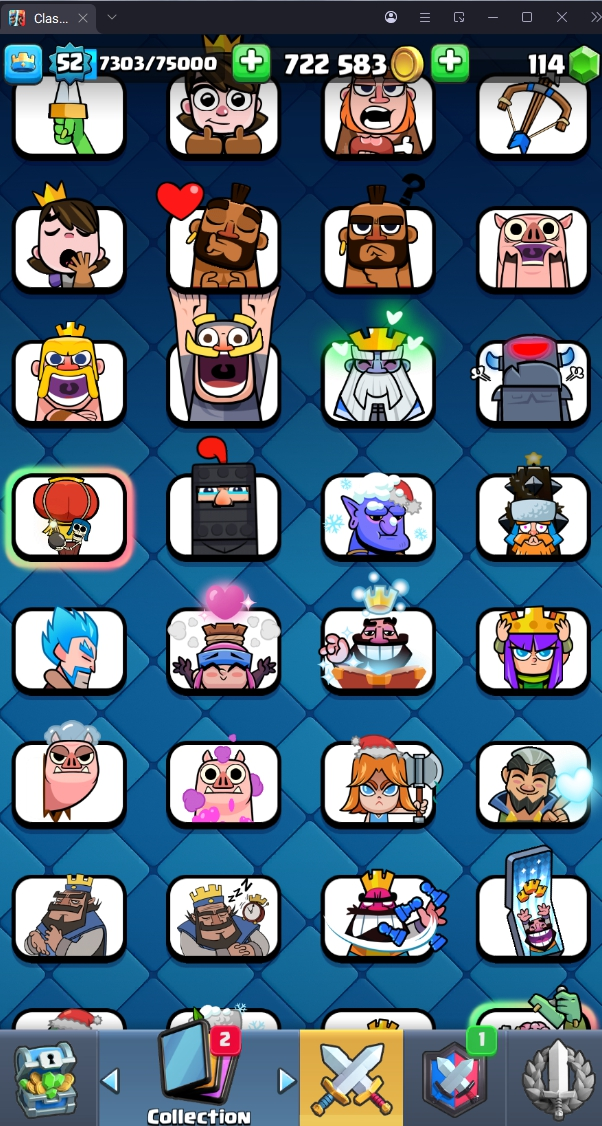Switch to the Battle crossed-swords tab
Image resolution: width=602 pixels, height=1126 pixels.
(x=351, y=1079)
